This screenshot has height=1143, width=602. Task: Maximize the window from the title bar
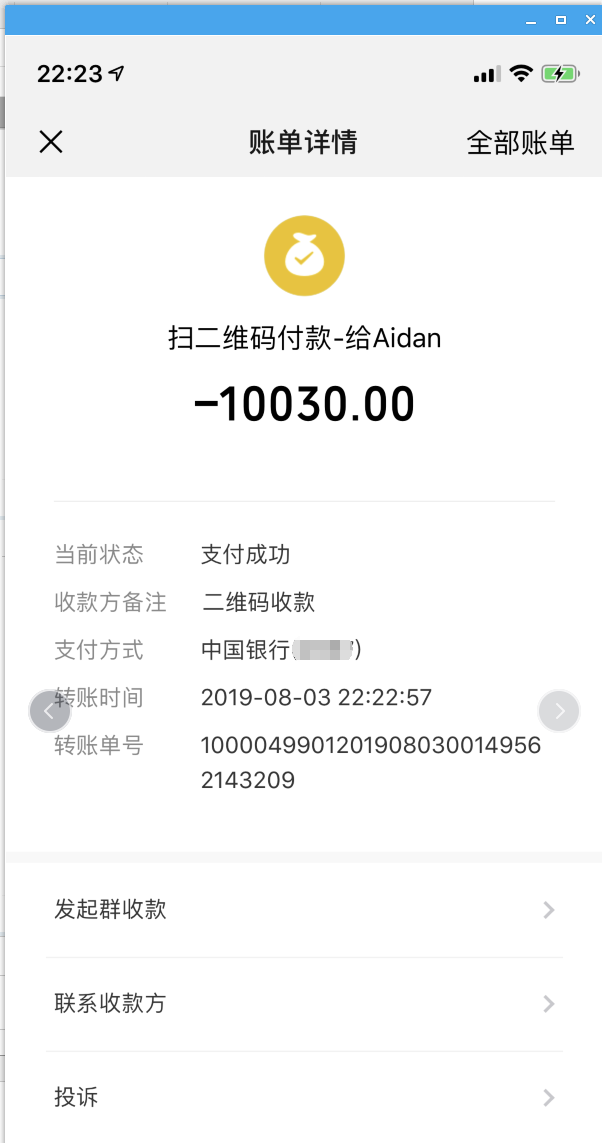pos(560,19)
